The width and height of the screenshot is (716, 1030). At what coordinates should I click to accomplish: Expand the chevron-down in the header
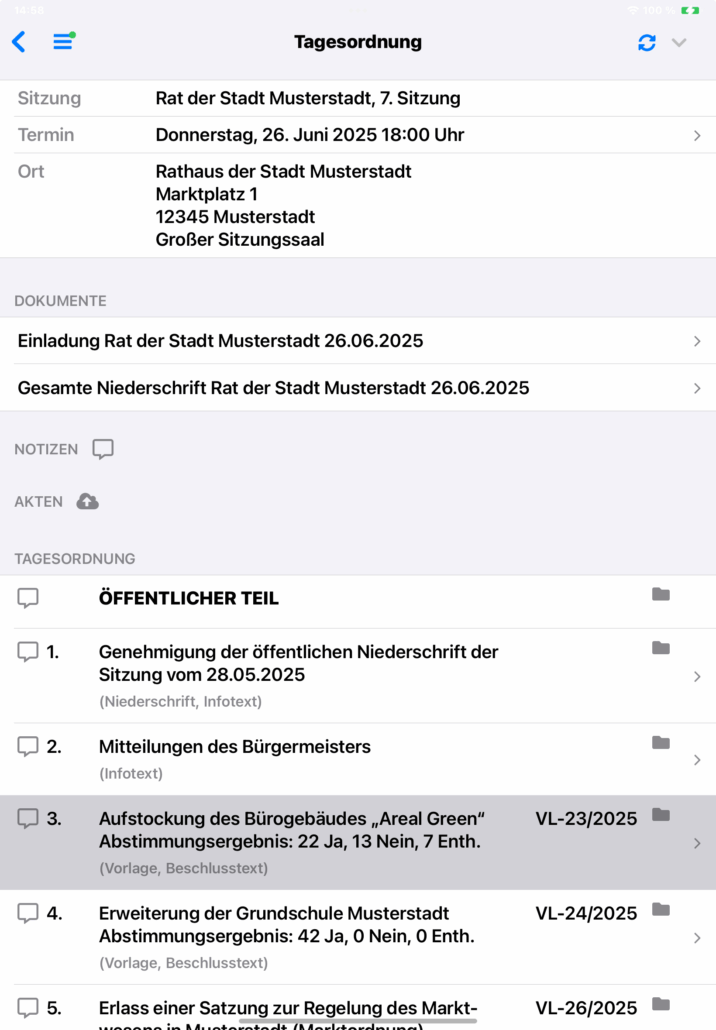pos(679,43)
